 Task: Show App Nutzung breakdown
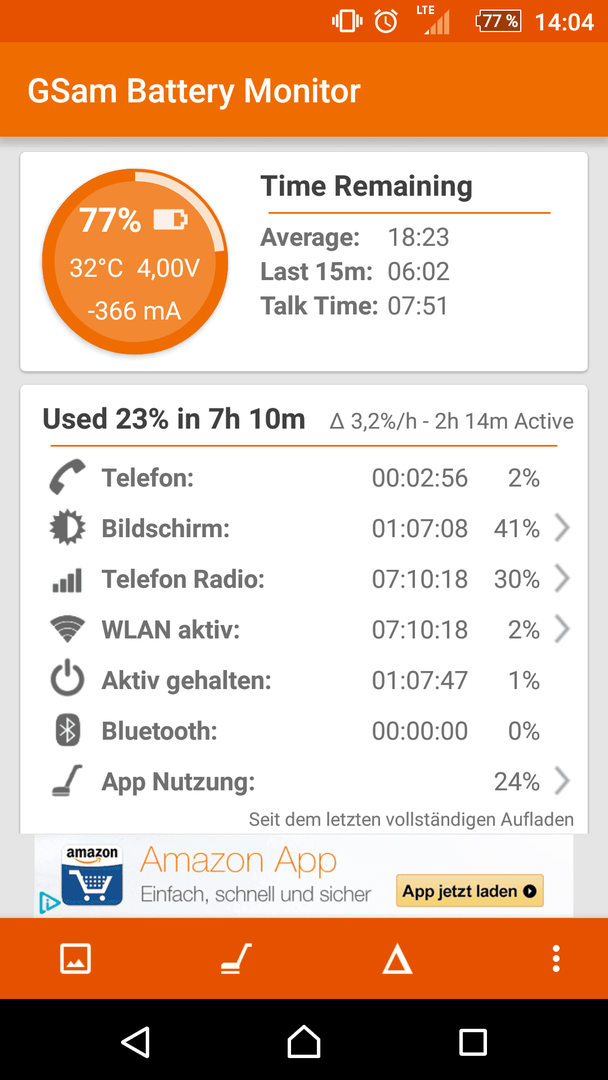click(561, 781)
